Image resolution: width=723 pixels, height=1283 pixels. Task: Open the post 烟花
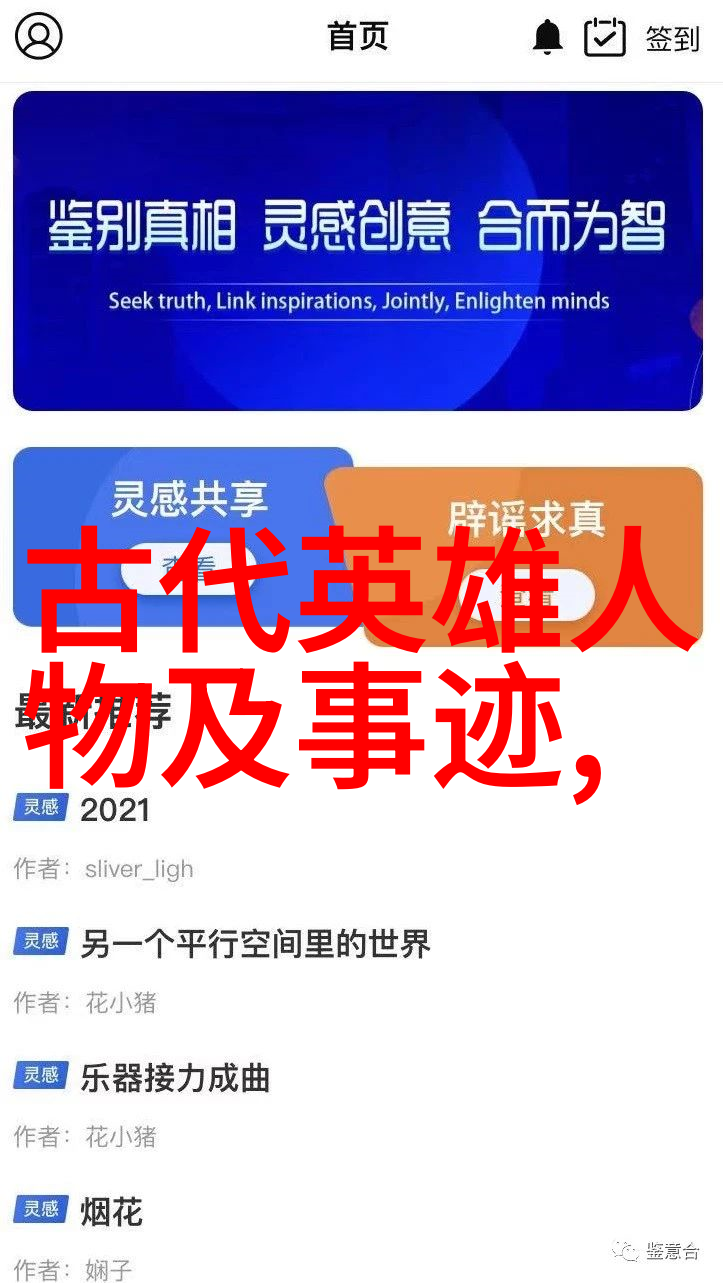tap(111, 1212)
